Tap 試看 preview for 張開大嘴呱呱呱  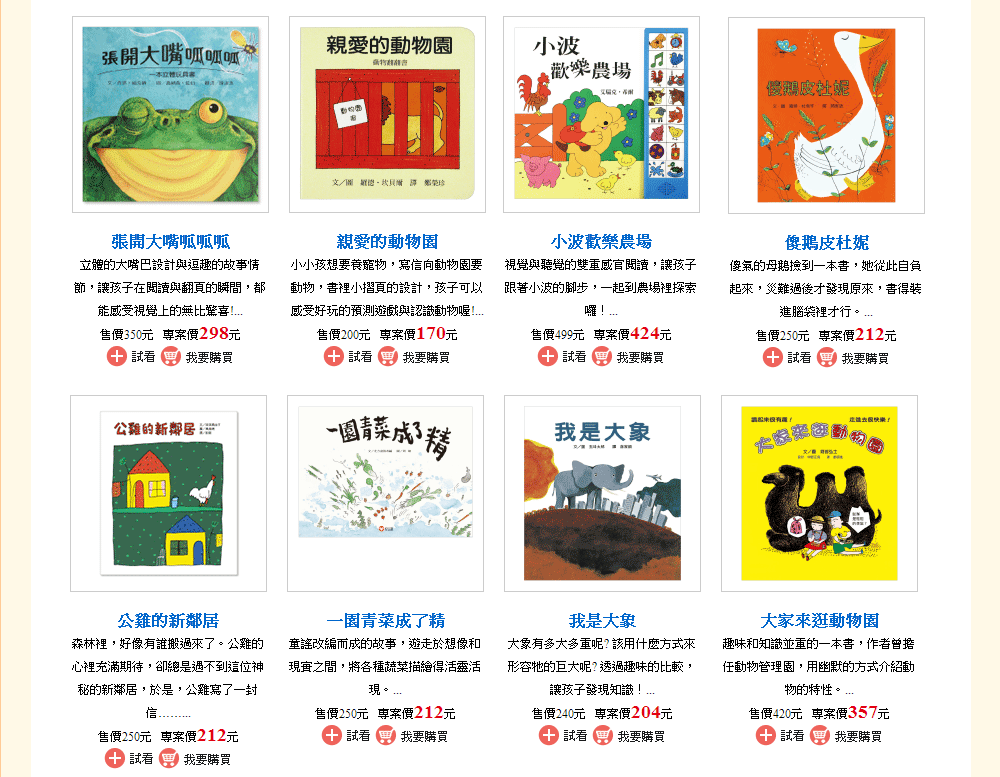[x=131, y=356]
